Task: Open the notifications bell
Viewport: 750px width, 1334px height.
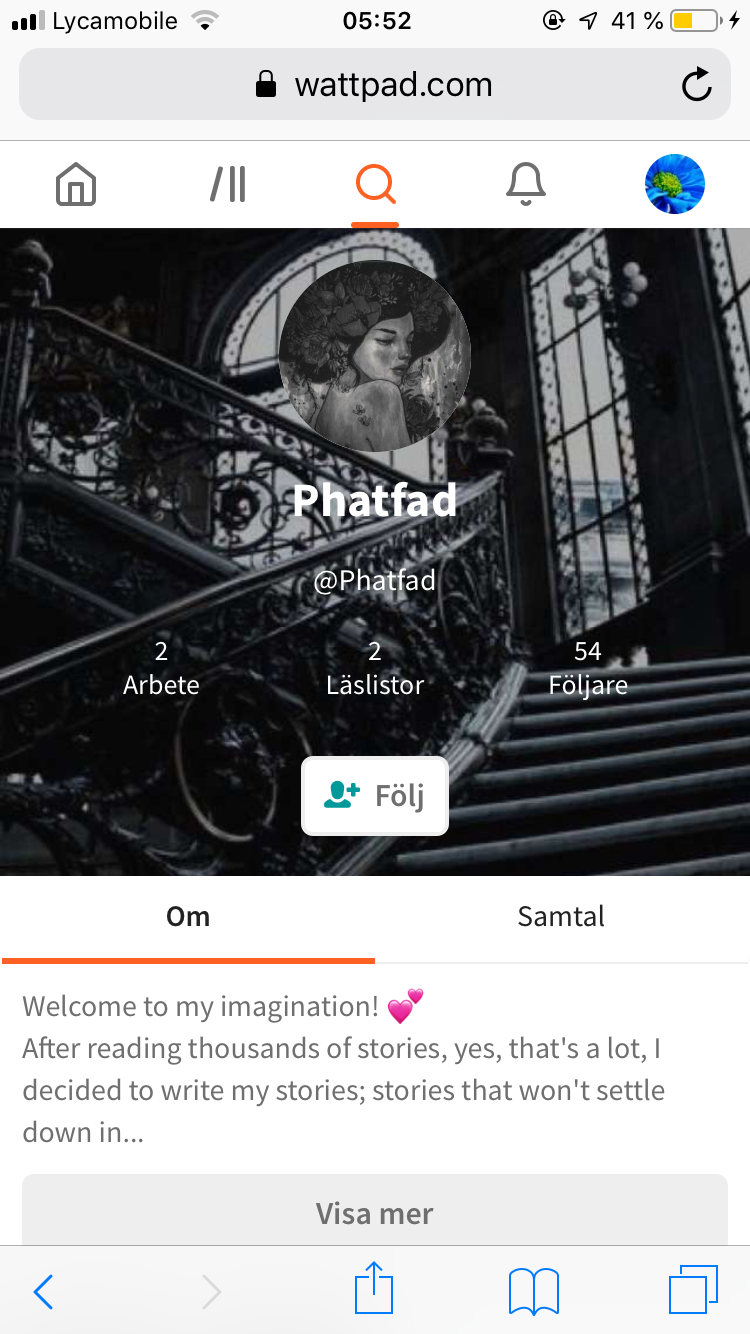Action: [x=526, y=185]
